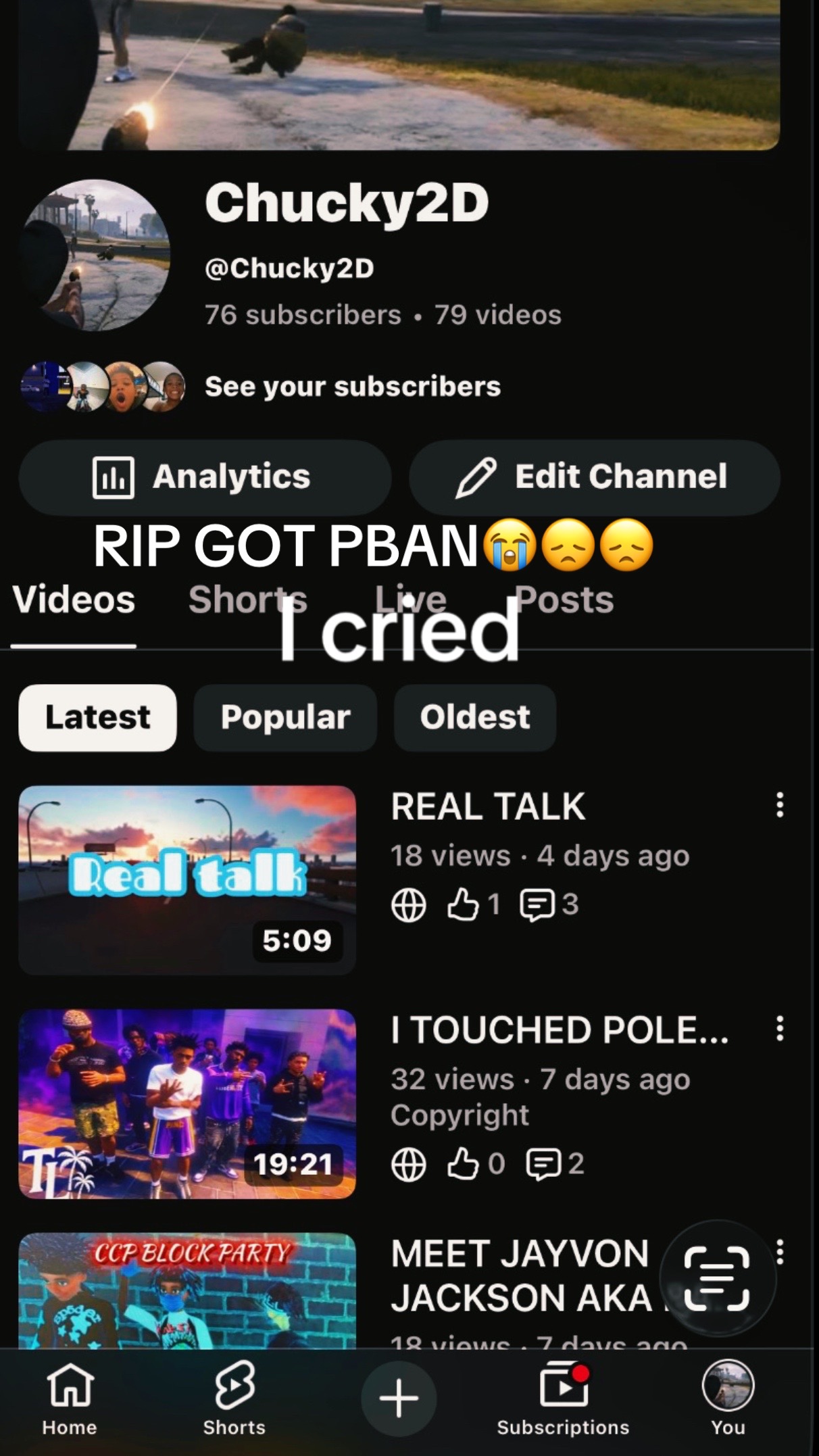Open channel Analytics
Screen dimensions: 819x1456
(205, 477)
